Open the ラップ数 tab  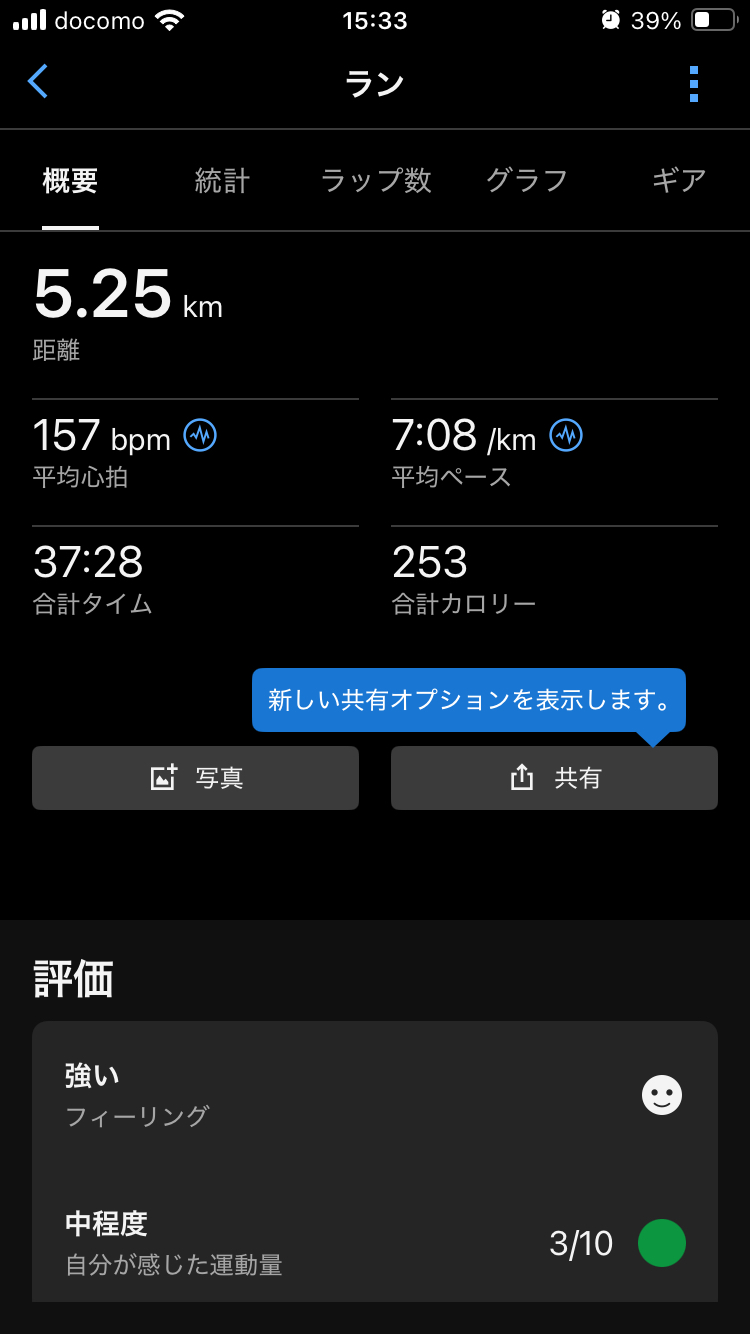376,181
